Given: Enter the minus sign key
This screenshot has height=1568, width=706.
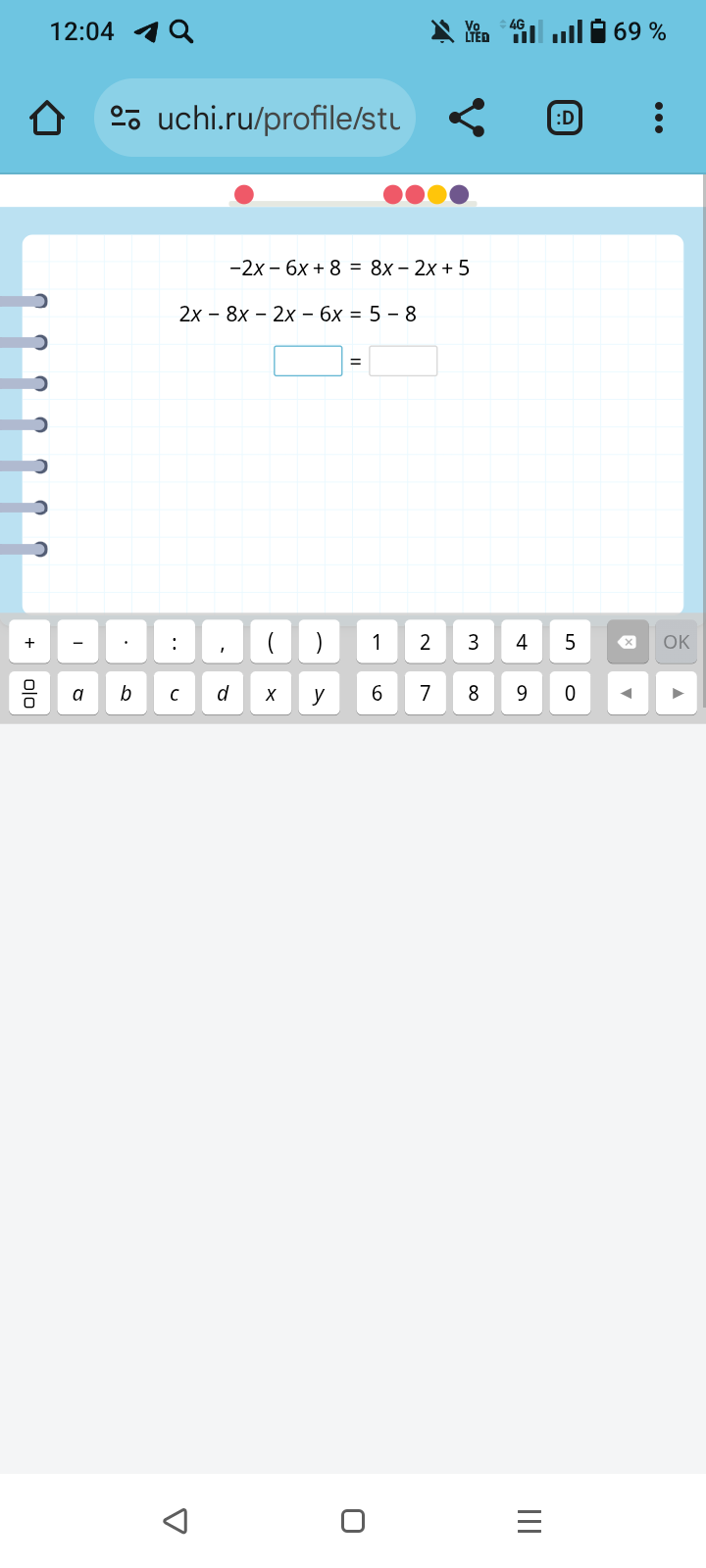Looking at the screenshot, I should pos(77,643).
